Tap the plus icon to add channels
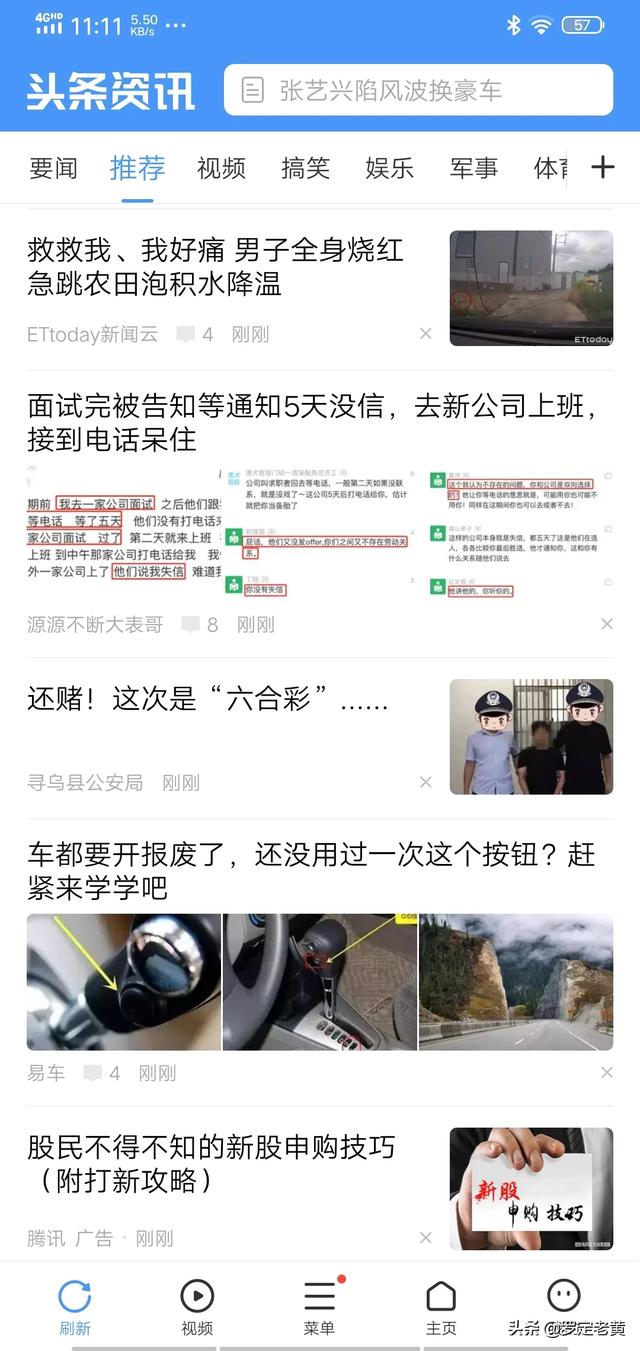 pyautogui.click(x=602, y=167)
